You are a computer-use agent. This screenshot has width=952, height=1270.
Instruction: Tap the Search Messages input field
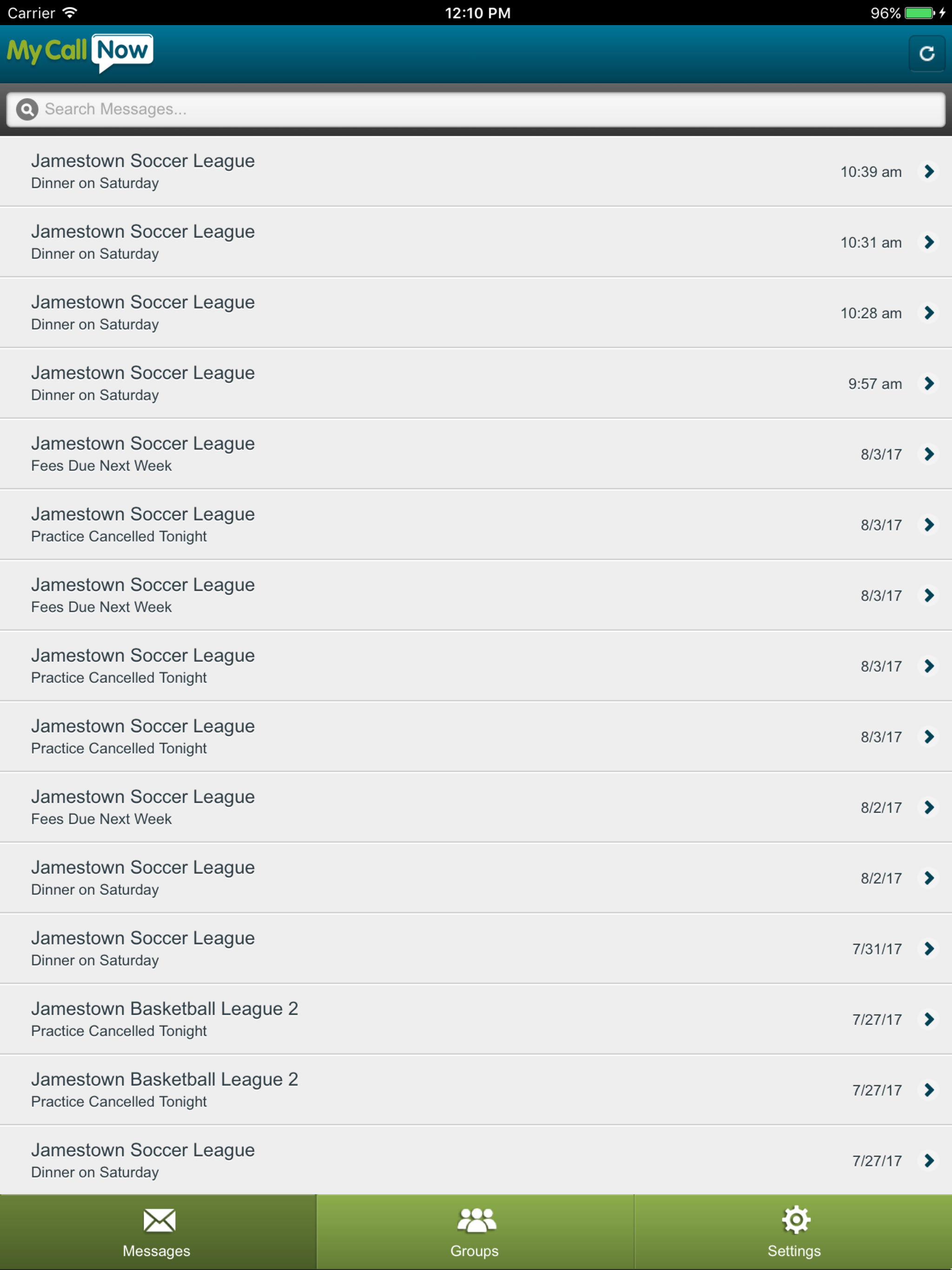click(476, 108)
